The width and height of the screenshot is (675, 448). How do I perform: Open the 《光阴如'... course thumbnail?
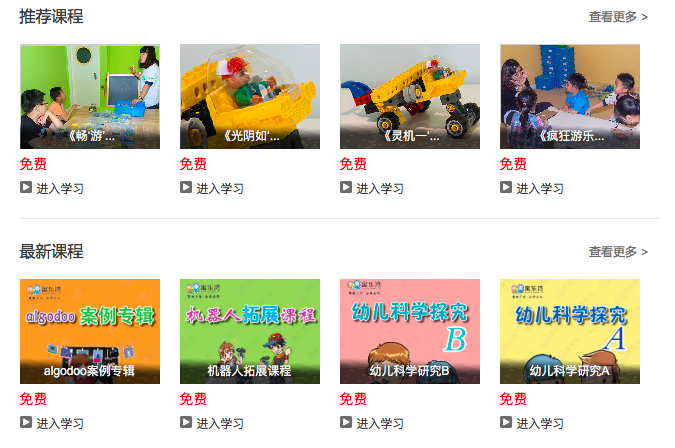pos(250,96)
